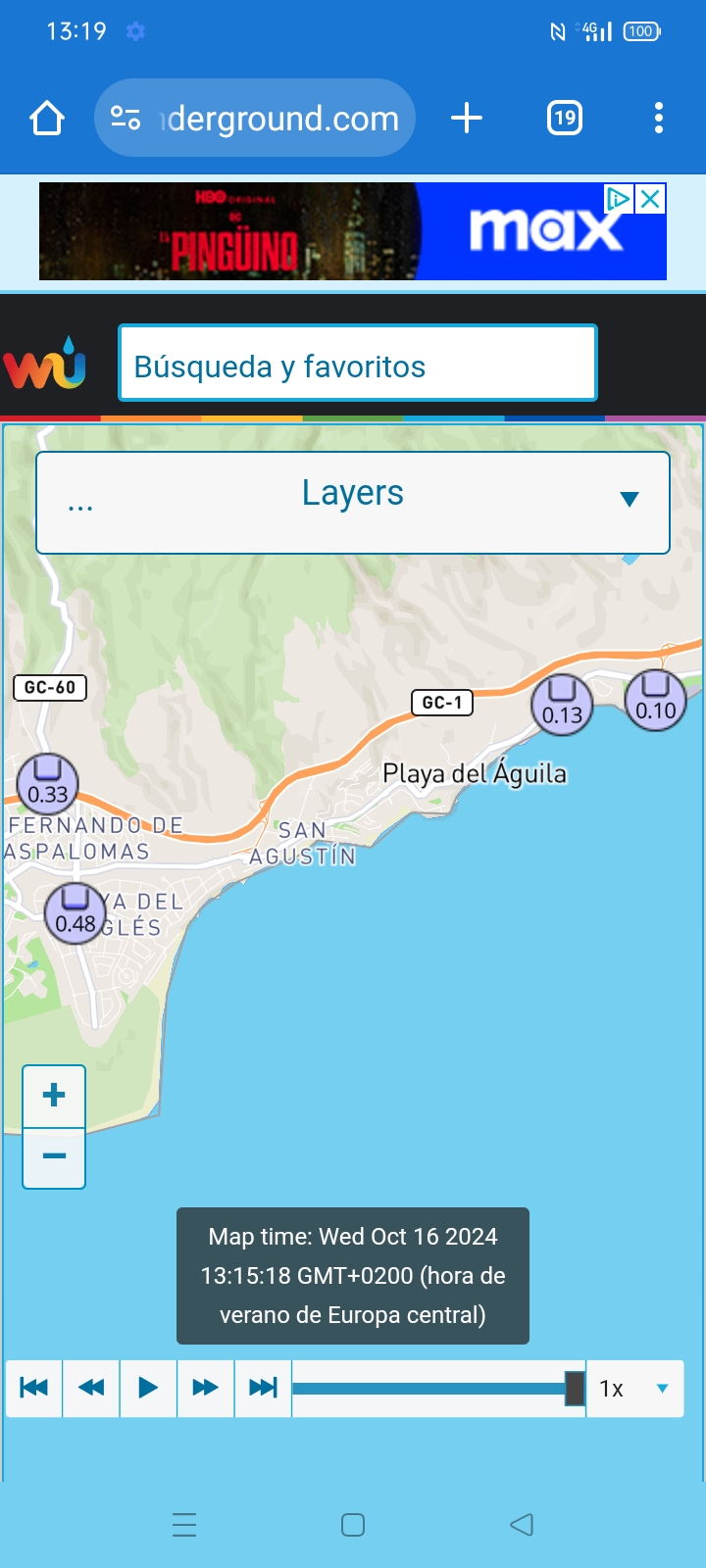Screen dimensions: 706x1568
Task: Tap the Búsqueda y favoritos search field
Action: point(358,364)
